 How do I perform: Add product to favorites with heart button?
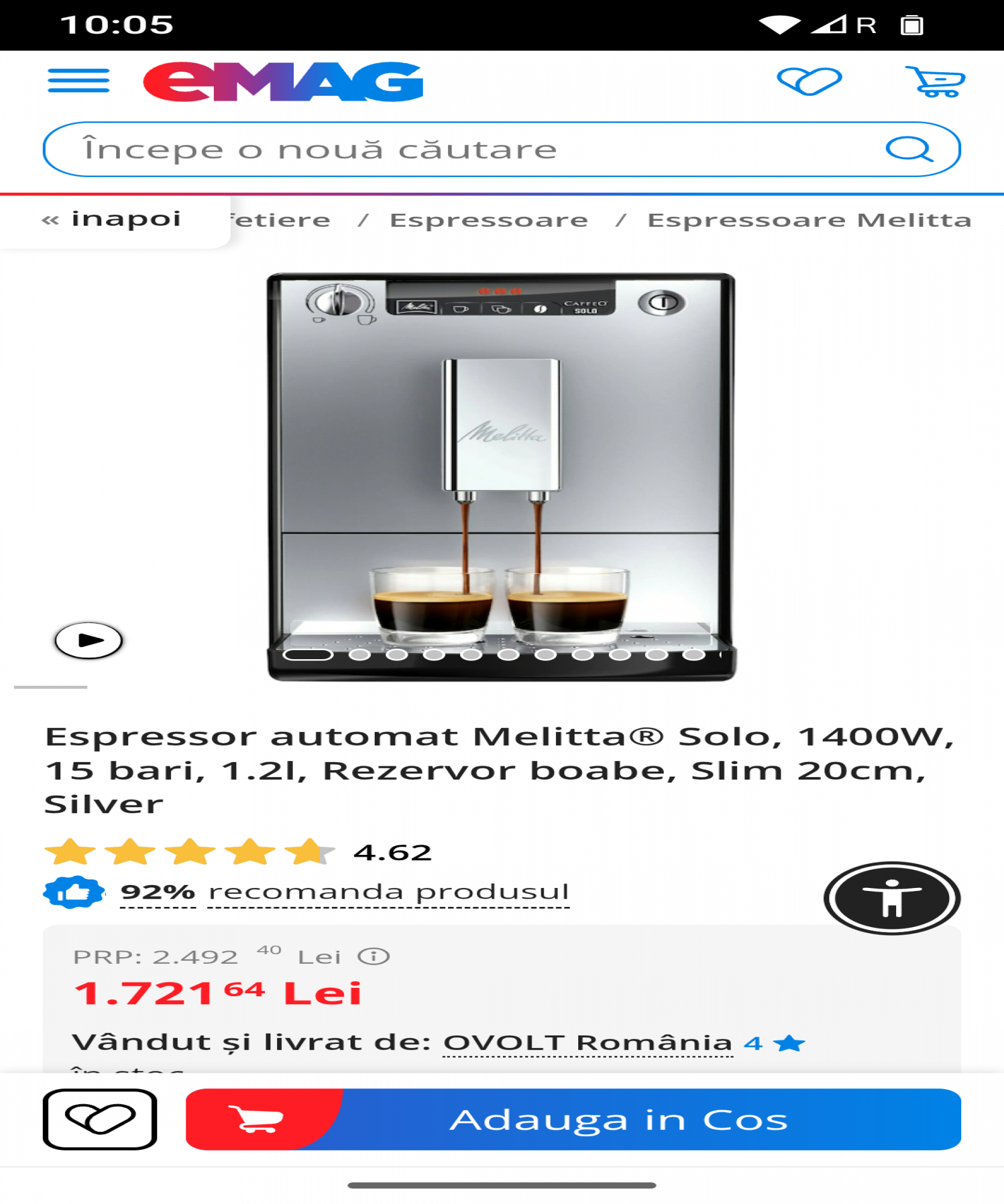click(x=100, y=1119)
